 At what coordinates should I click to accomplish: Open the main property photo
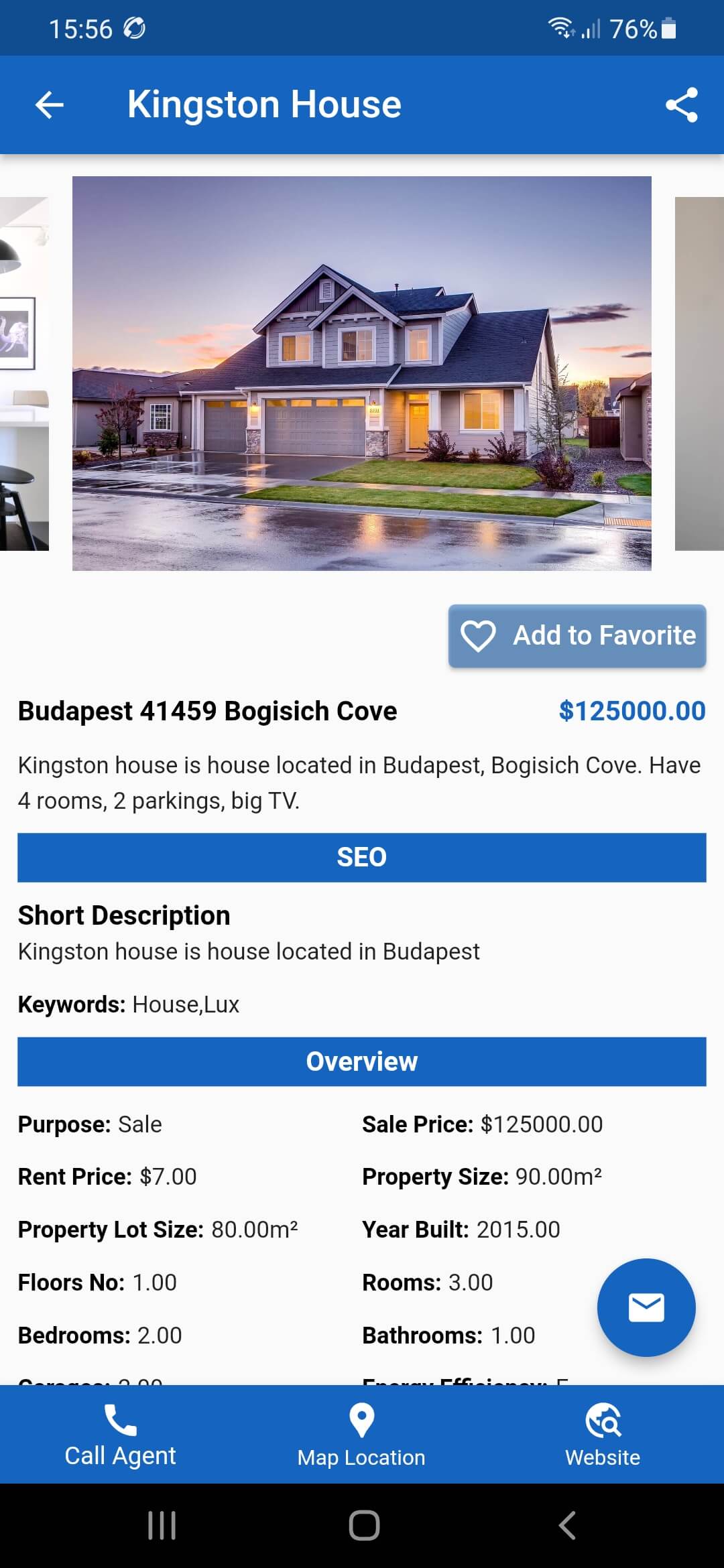[362, 373]
